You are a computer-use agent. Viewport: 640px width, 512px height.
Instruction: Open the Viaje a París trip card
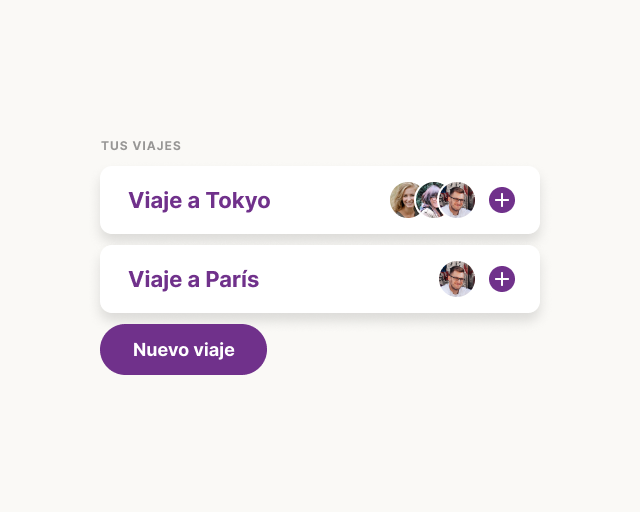coord(194,280)
